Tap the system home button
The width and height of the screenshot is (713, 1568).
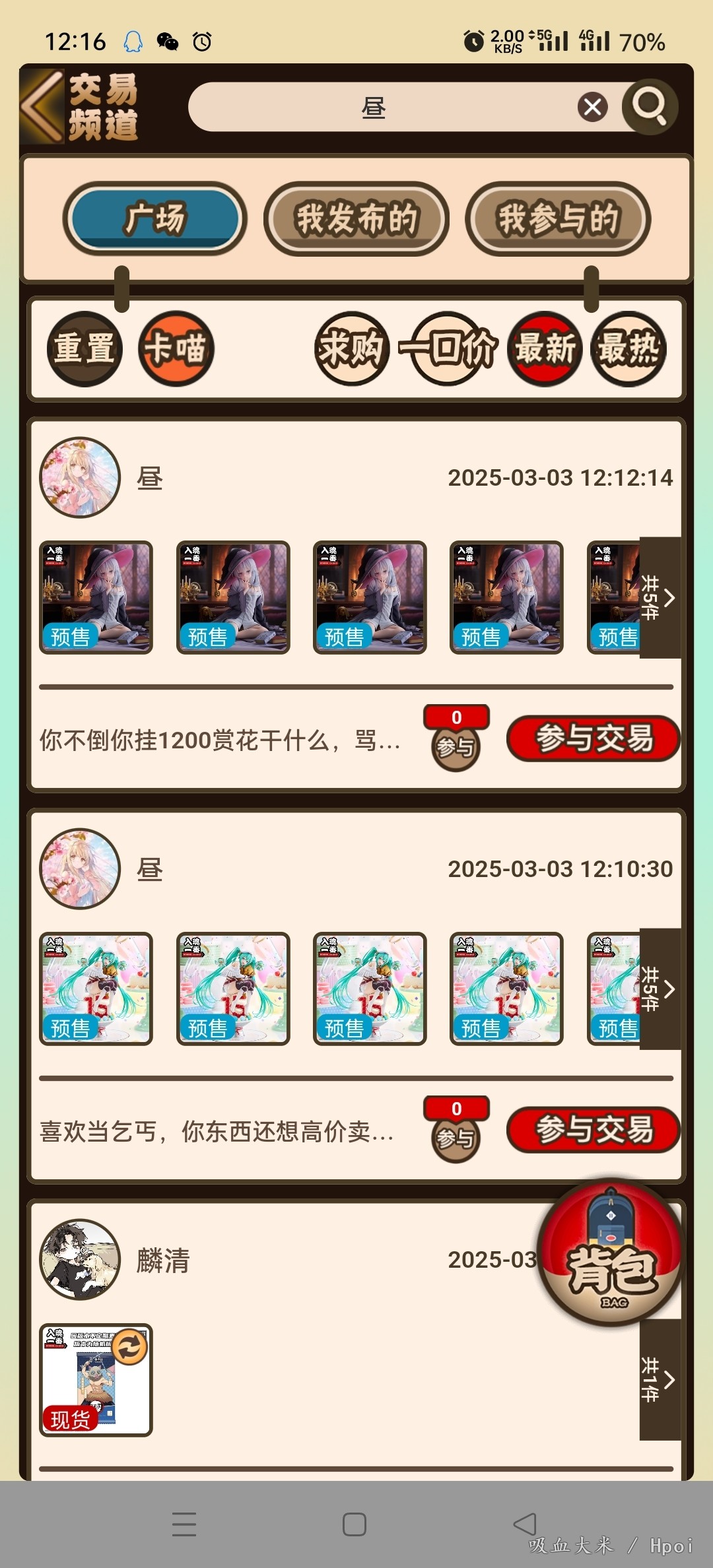(355, 1524)
